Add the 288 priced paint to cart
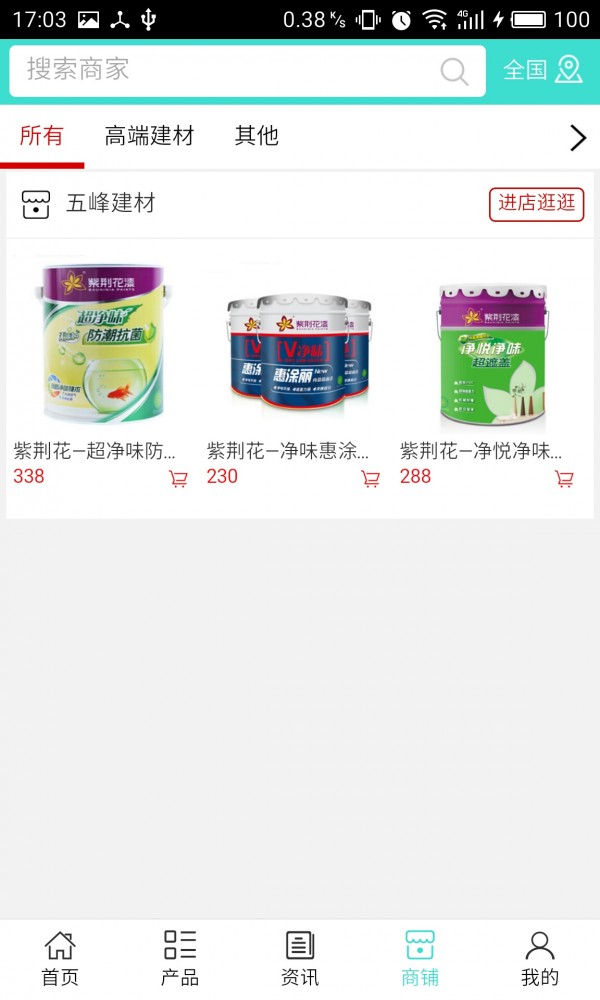Viewport: 600px width, 1000px height. click(x=564, y=479)
